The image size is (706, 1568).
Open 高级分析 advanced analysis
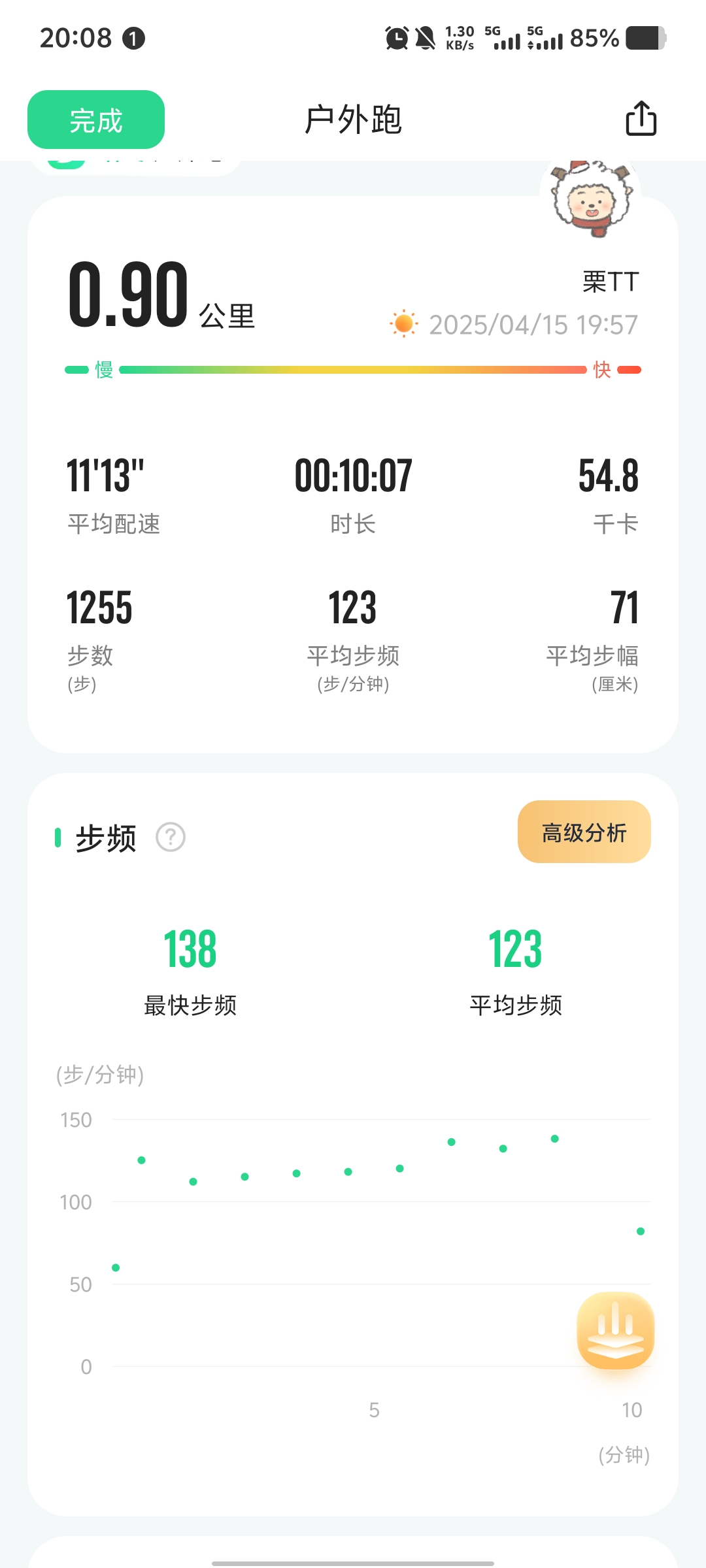584,832
